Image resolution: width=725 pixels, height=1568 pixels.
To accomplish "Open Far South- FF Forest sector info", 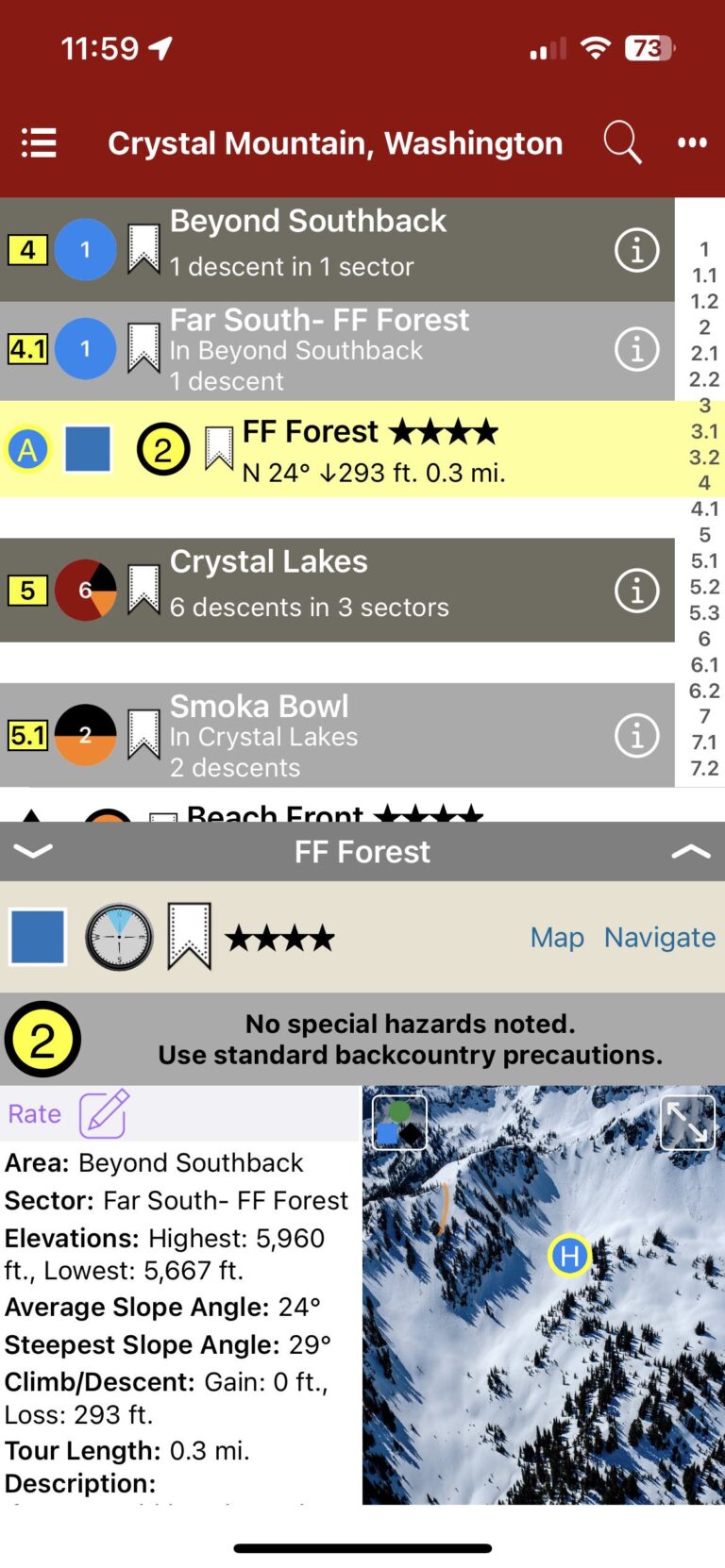I will 637,349.
